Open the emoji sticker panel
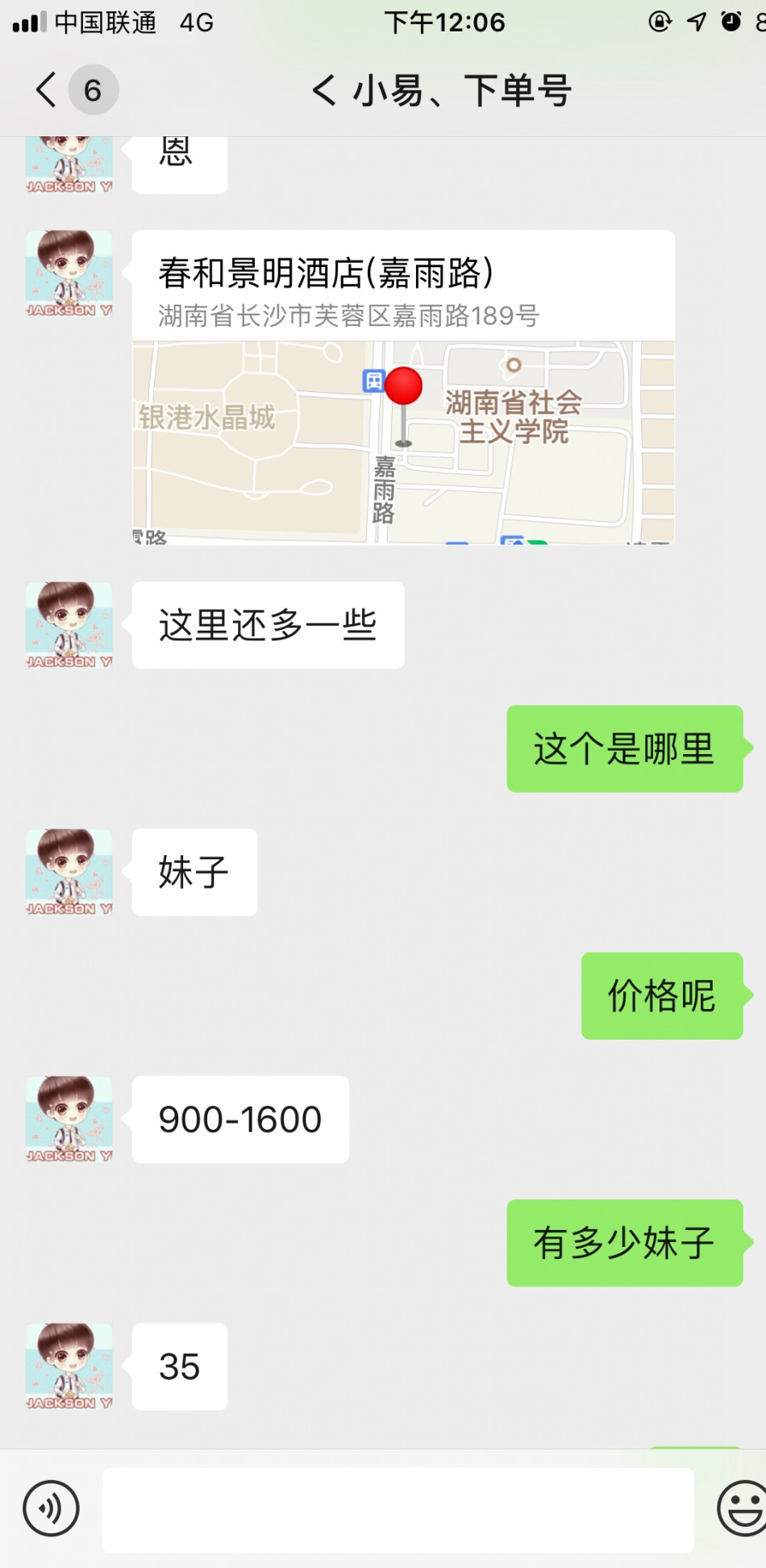The width and height of the screenshot is (766, 1568). point(742,1508)
